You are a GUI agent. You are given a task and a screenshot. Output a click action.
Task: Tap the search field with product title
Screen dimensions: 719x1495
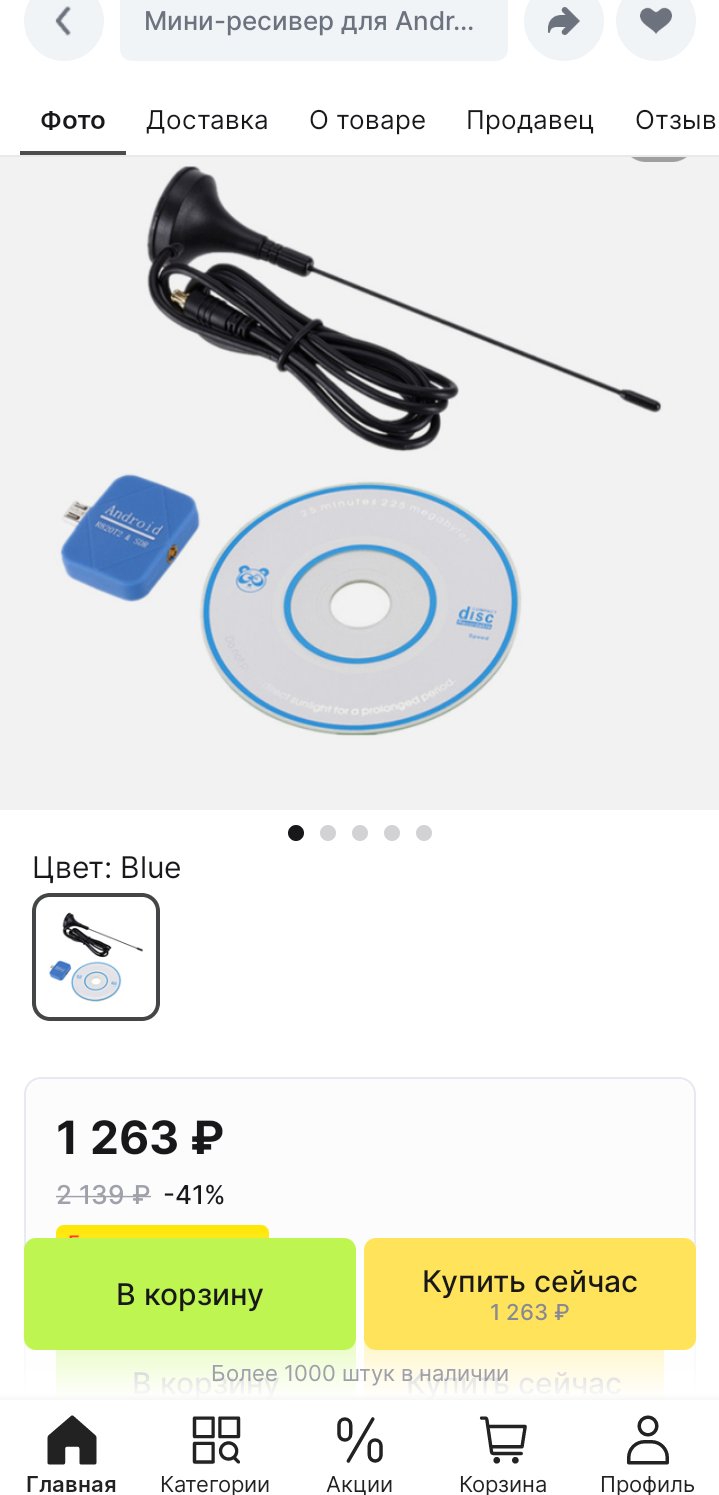(x=313, y=22)
